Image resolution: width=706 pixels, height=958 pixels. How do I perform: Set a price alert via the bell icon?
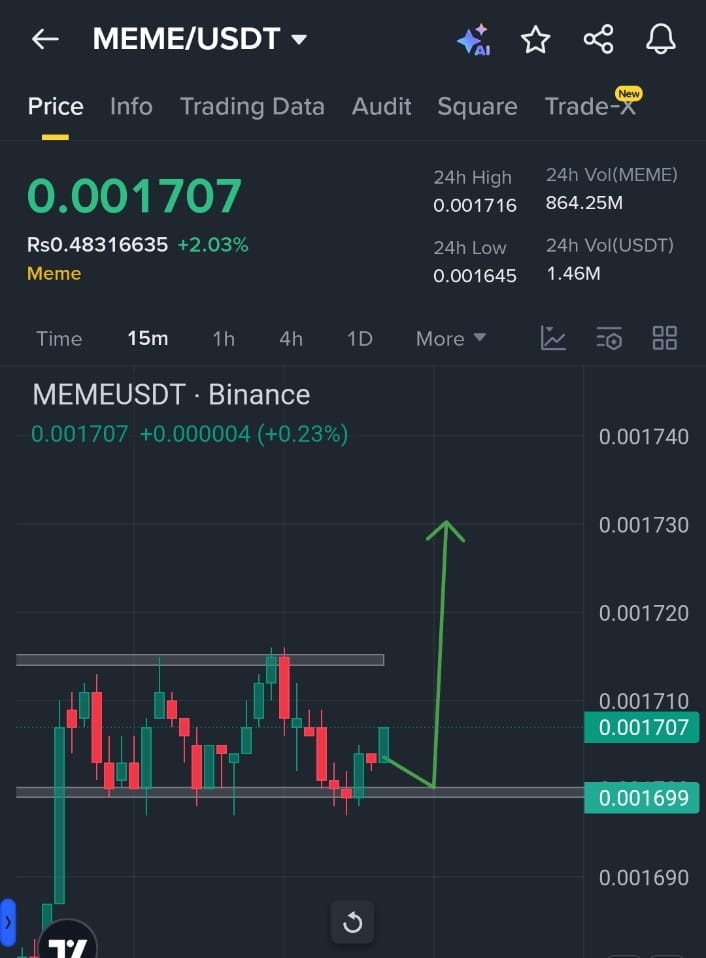point(660,40)
